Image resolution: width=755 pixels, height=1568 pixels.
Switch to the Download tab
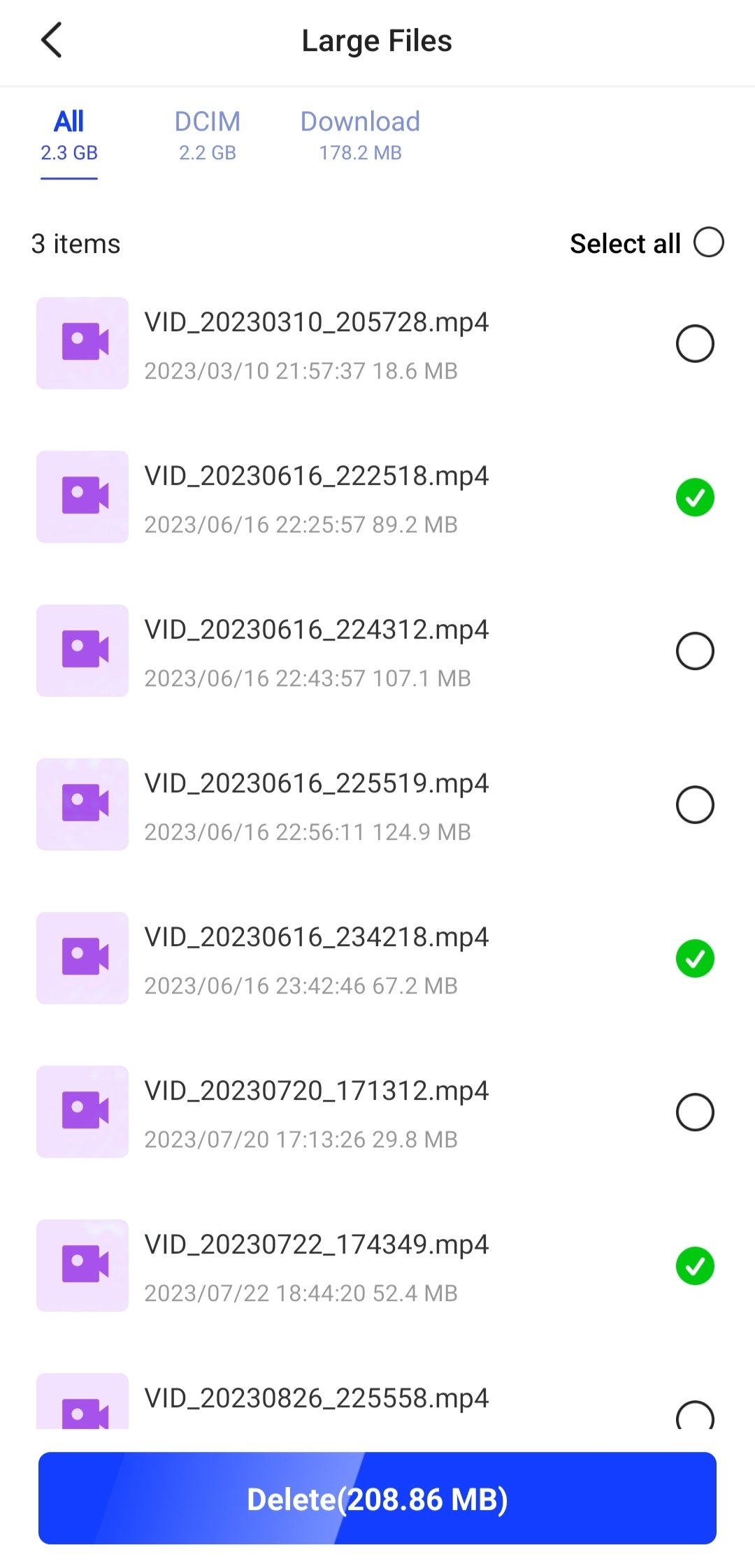tap(360, 135)
